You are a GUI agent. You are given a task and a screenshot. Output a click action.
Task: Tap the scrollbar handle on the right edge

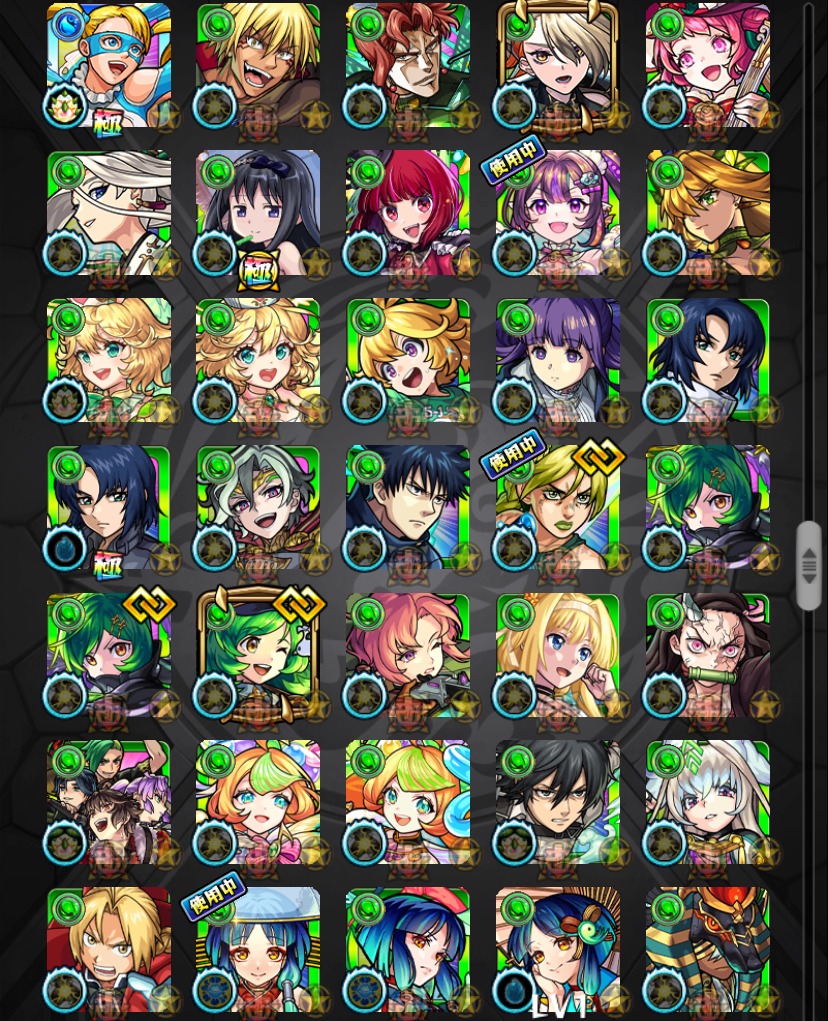point(809,566)
